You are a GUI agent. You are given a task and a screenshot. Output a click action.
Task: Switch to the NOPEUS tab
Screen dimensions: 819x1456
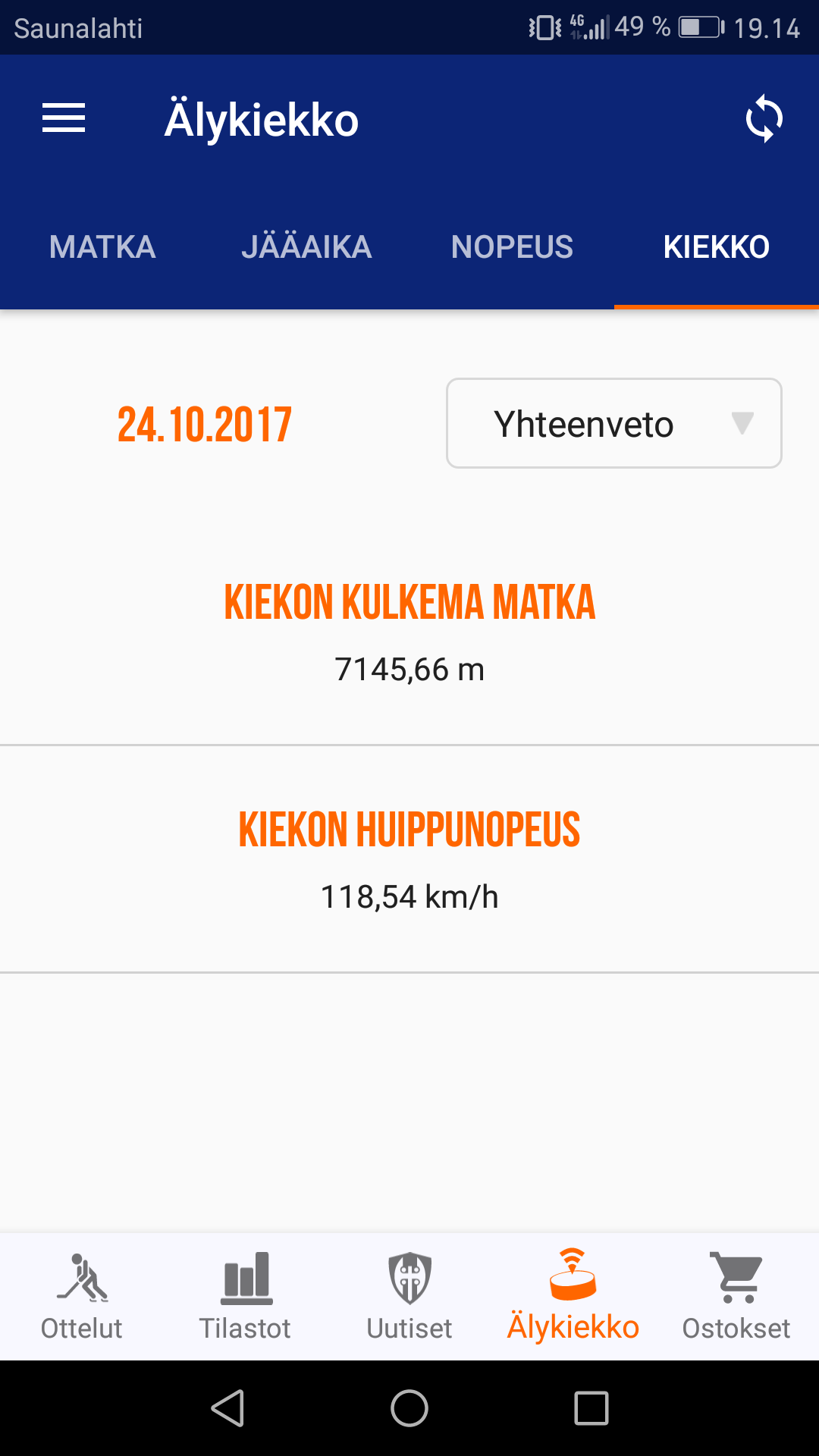click(512, 247)
